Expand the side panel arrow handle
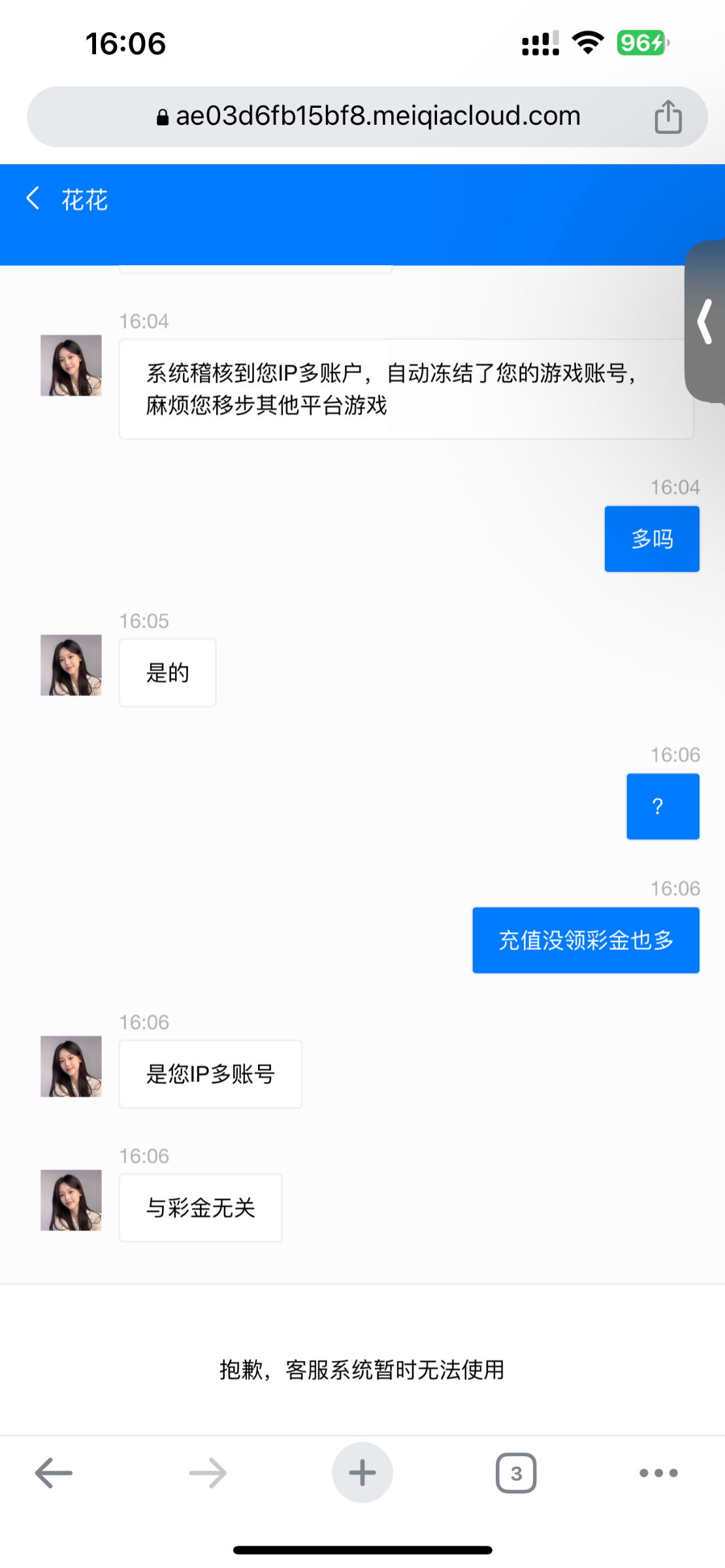The width and height of the screenshot is (725, 1568). [705, 321]
